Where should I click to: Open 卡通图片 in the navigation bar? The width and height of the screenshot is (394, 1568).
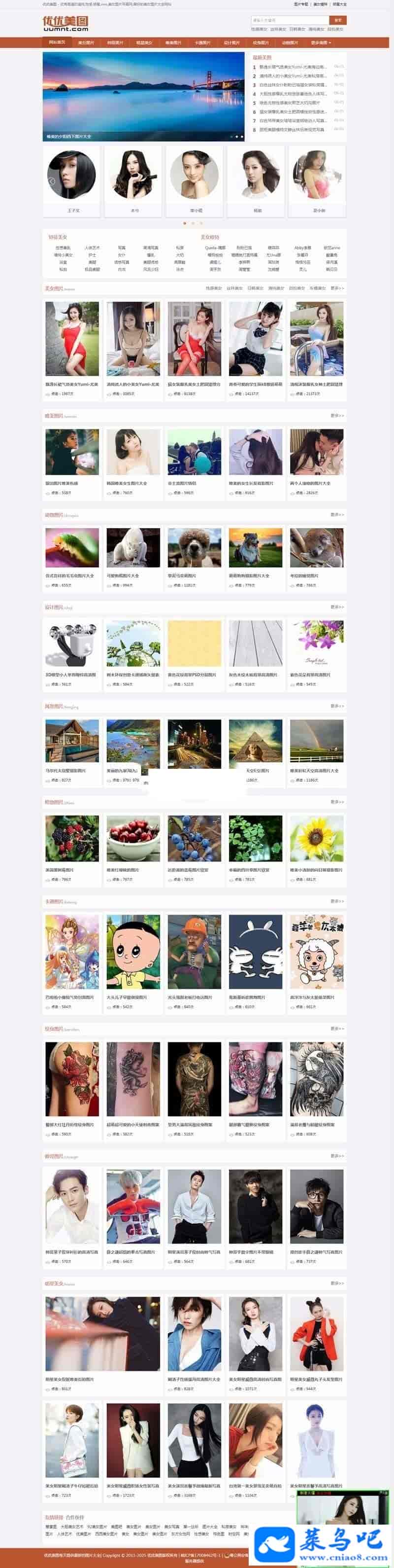click(x=202, y=42)
